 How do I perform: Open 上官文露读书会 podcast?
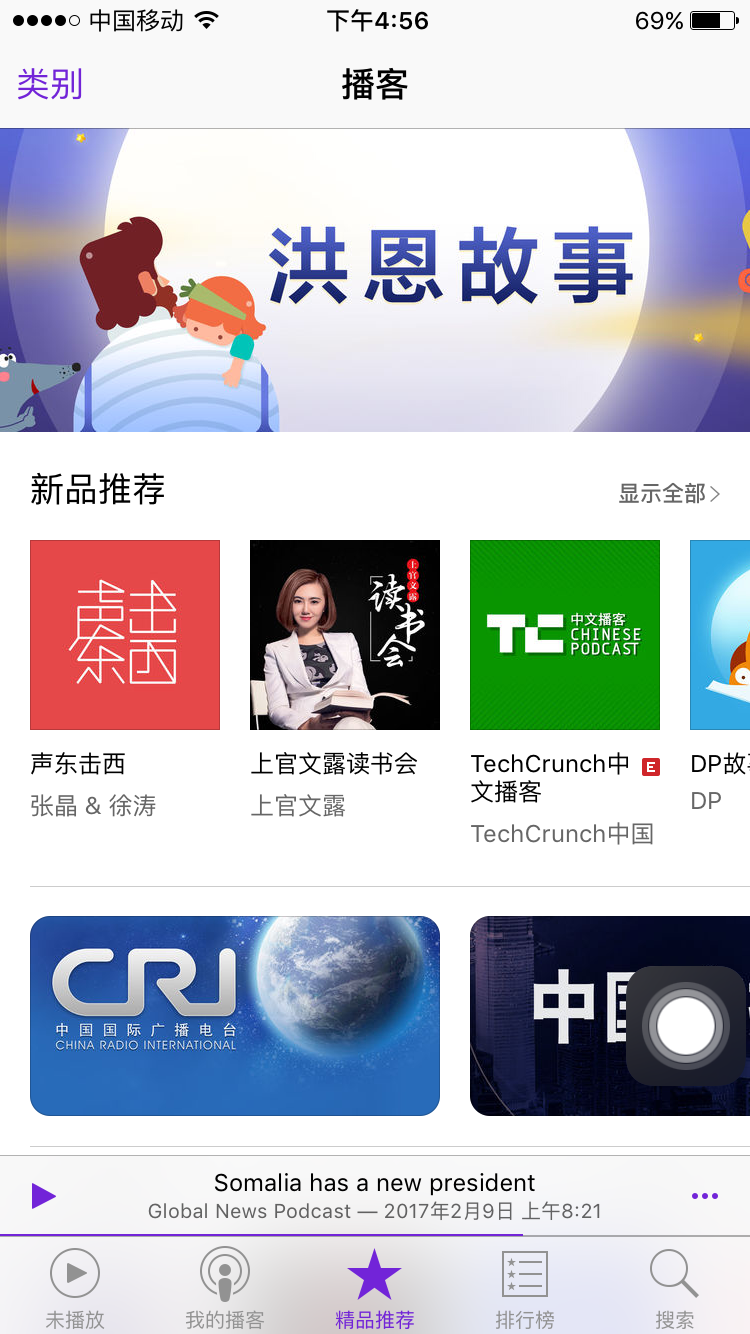(345, 635)
